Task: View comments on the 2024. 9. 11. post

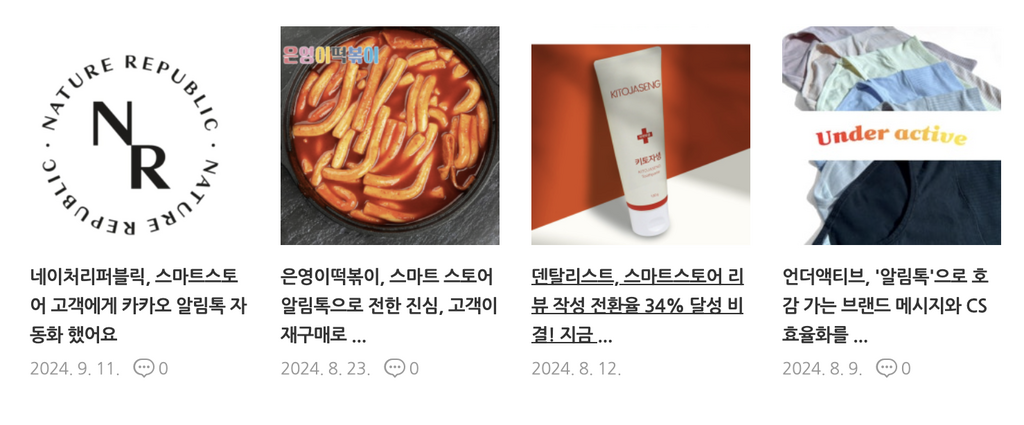Action: (x=150, y=368)
